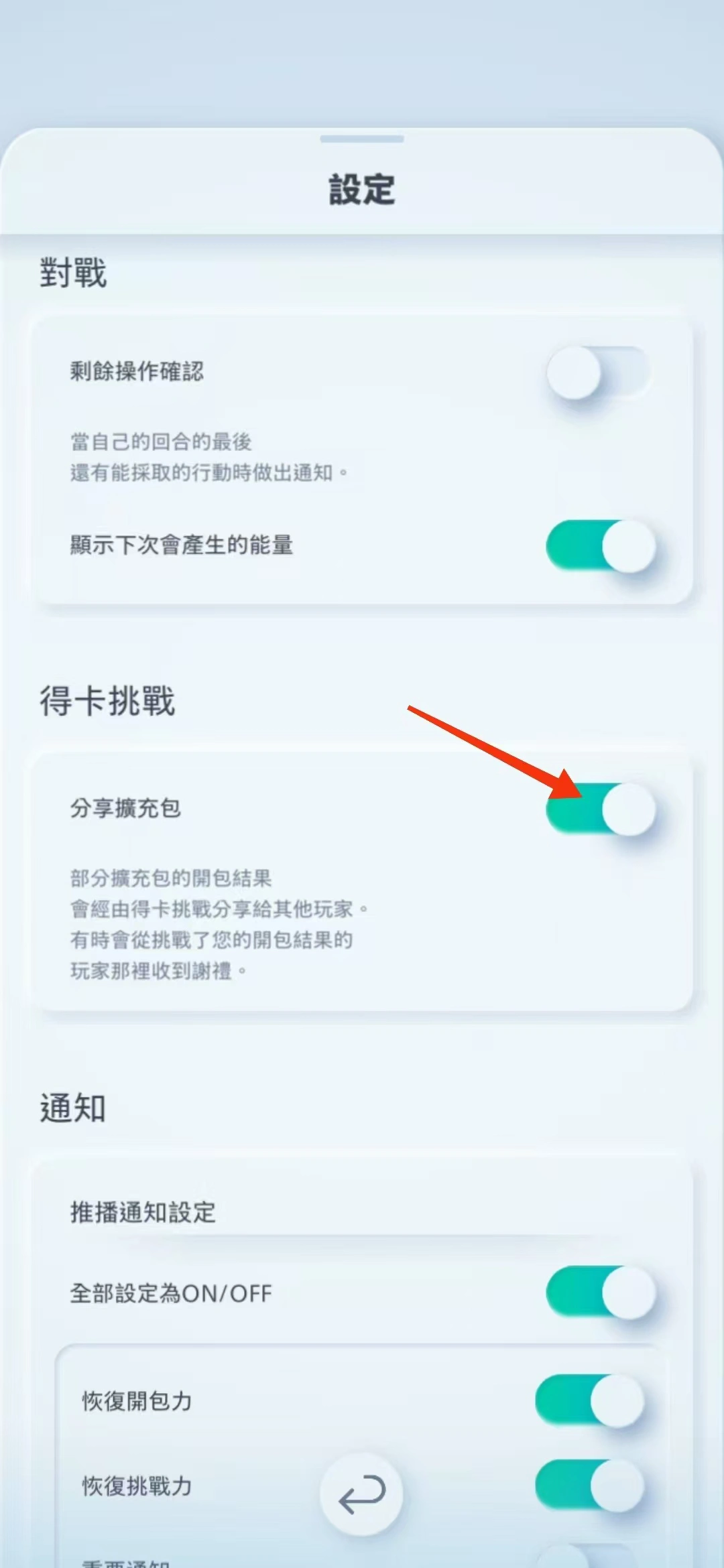Tap the back arrow button

click(361, 1494)
